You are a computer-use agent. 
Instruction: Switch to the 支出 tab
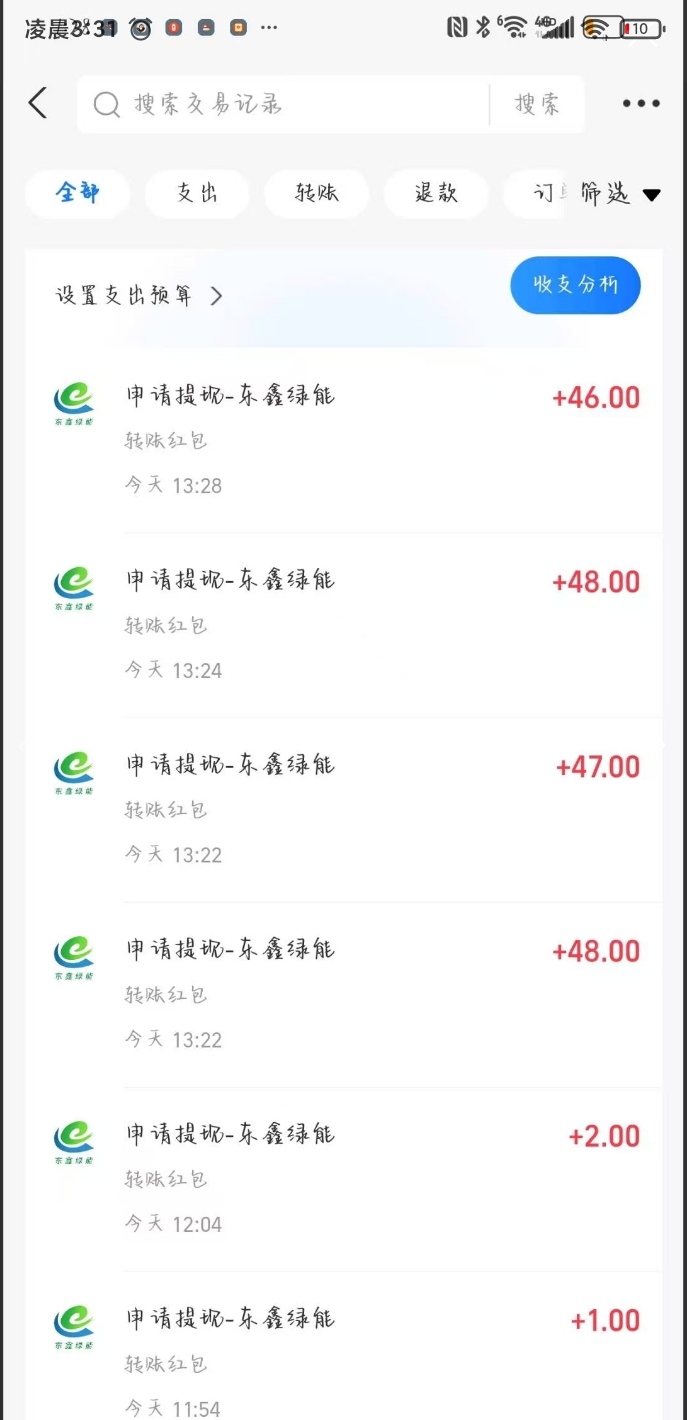point(197,193)
